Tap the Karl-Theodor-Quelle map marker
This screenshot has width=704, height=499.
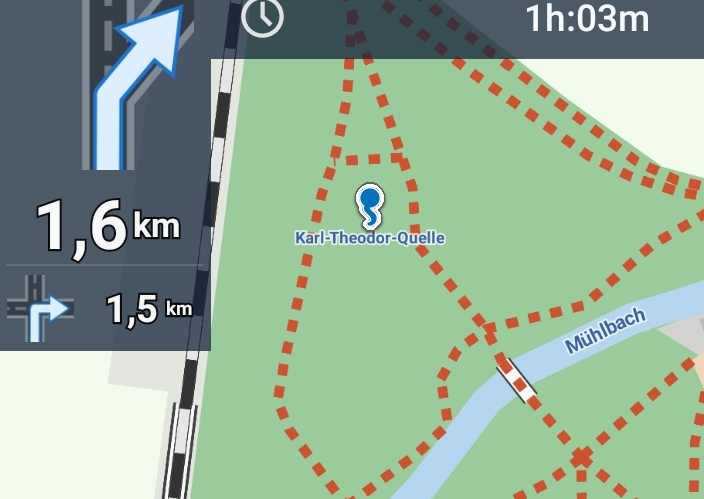370,205
